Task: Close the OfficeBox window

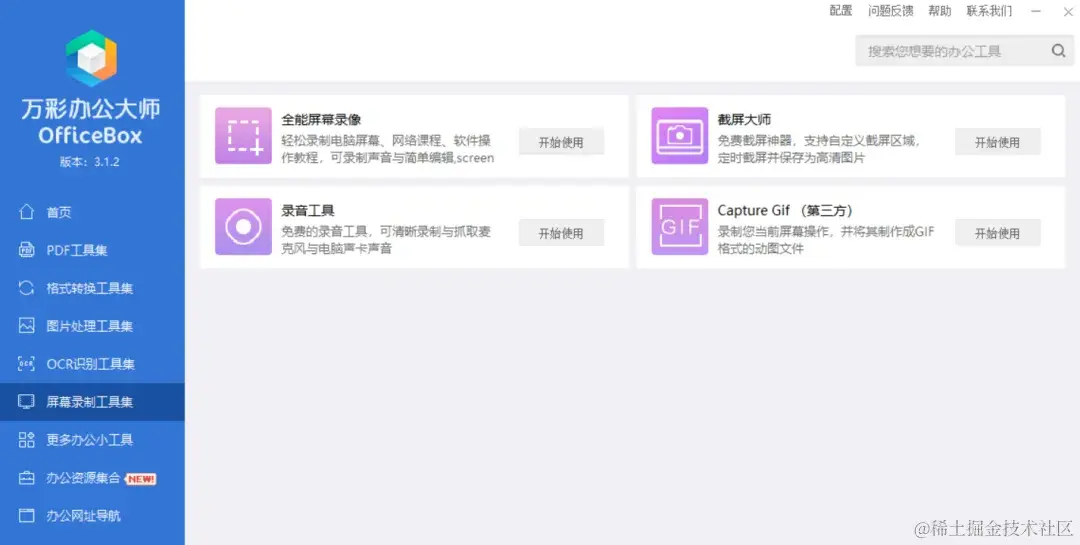Action: coord(1068,11)
